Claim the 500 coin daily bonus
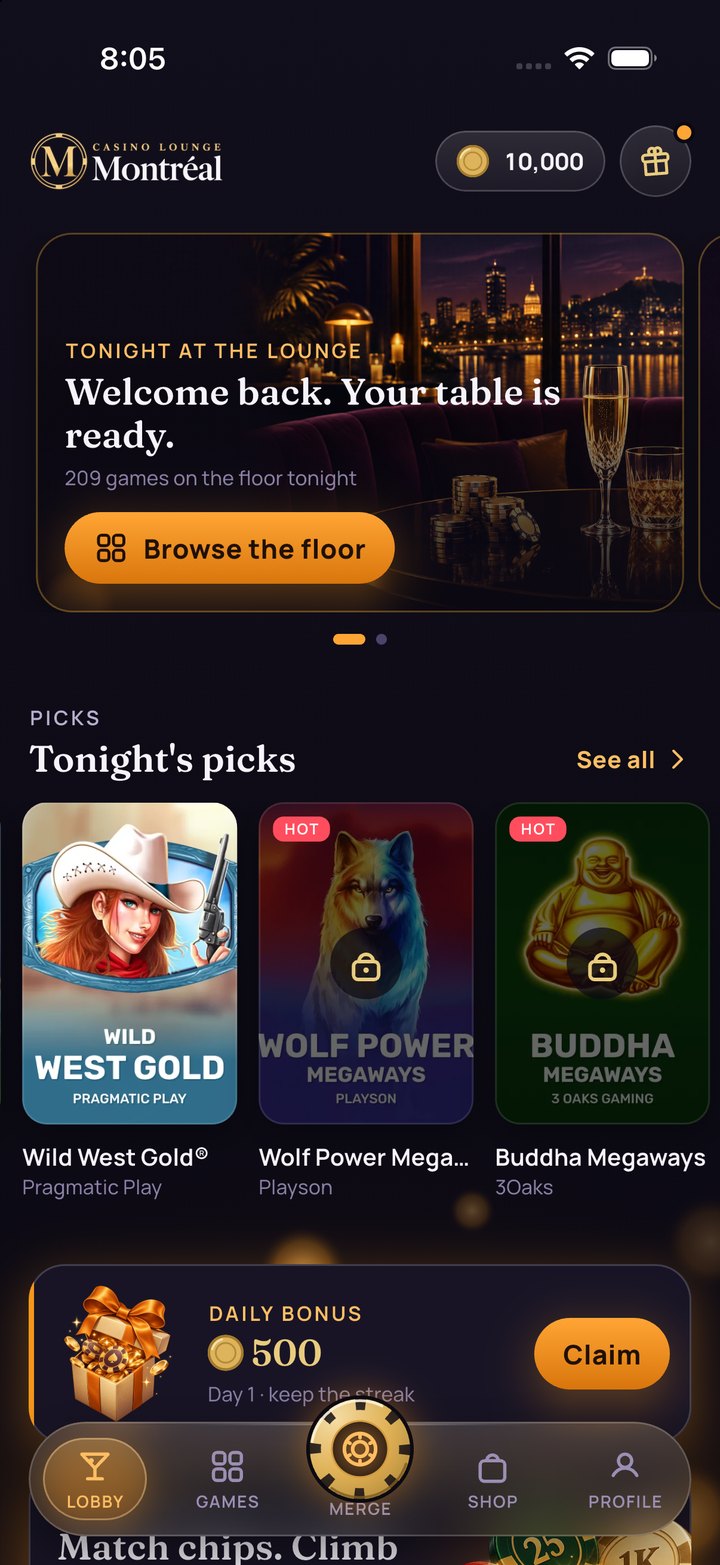The width and height of the screenshot is (720, 1565). (601, 1354)
